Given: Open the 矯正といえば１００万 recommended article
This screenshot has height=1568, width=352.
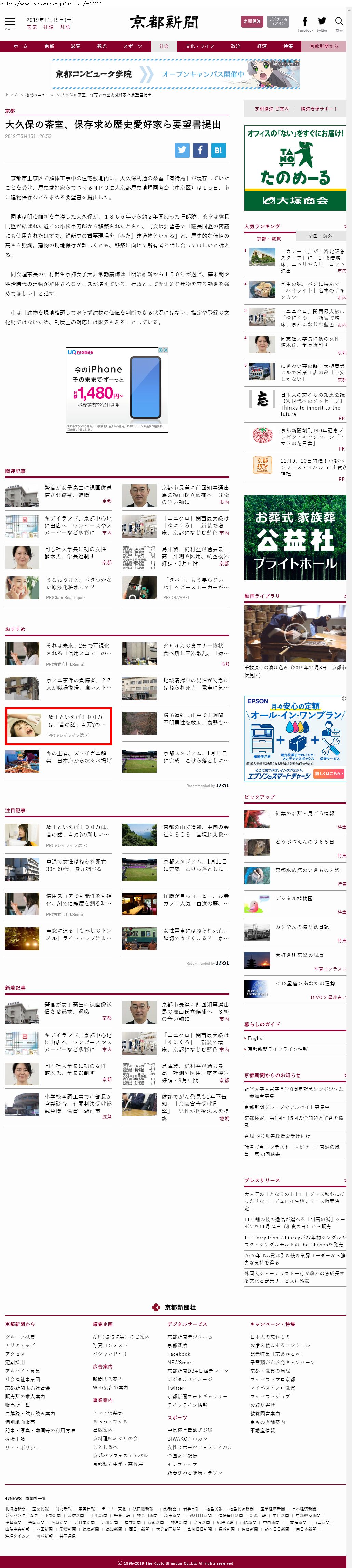Looking at the screenshot, I should tap(58, 726).
